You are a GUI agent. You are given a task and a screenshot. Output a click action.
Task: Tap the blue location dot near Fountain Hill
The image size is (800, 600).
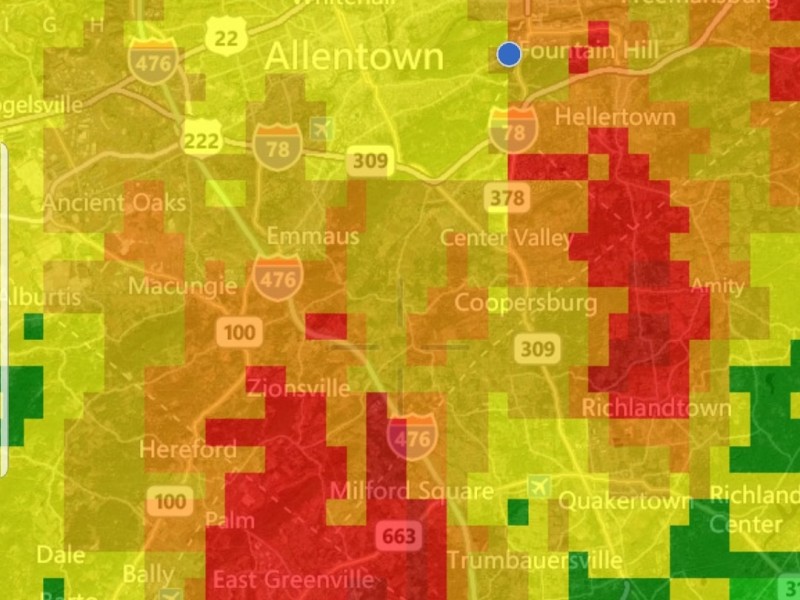pos(509,53)
